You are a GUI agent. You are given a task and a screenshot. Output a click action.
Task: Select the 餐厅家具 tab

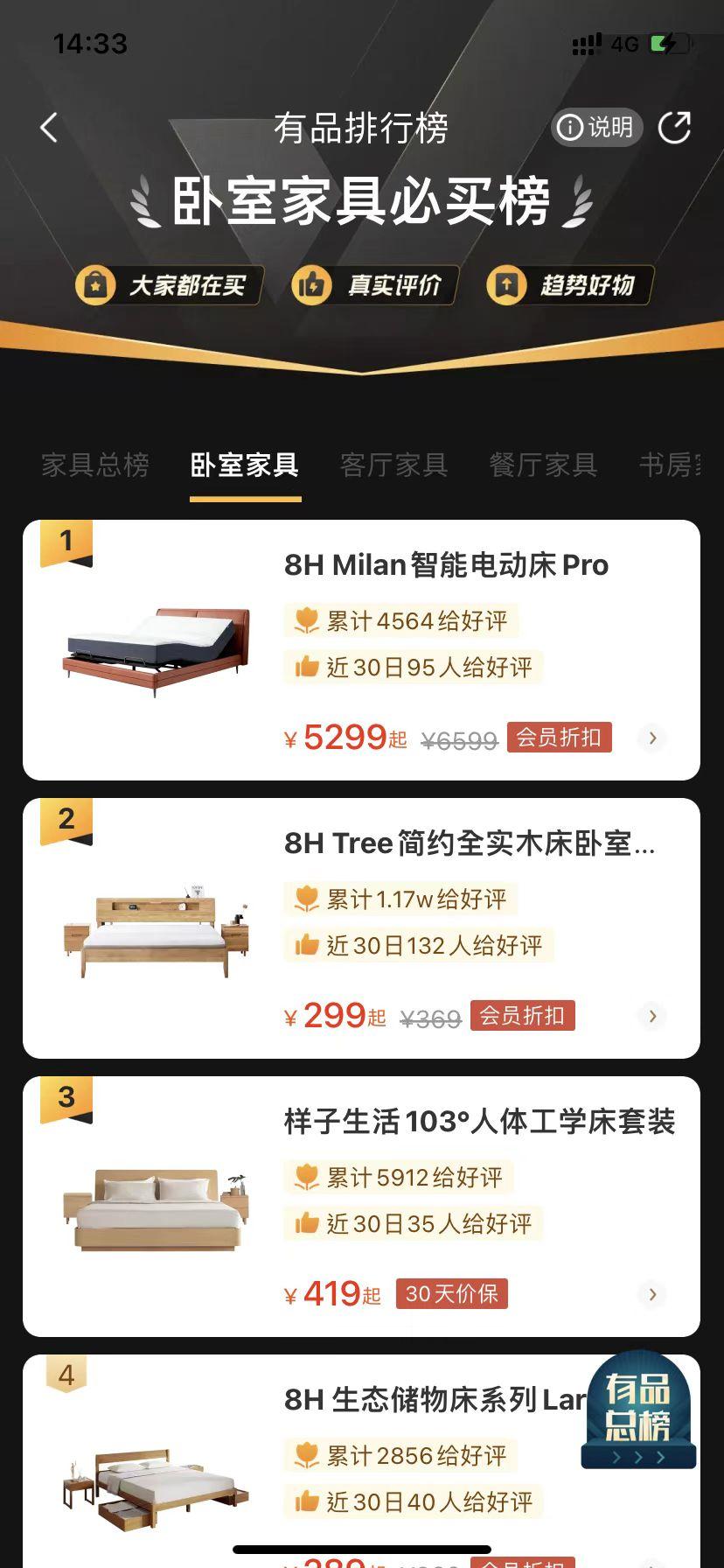point(544,465)
